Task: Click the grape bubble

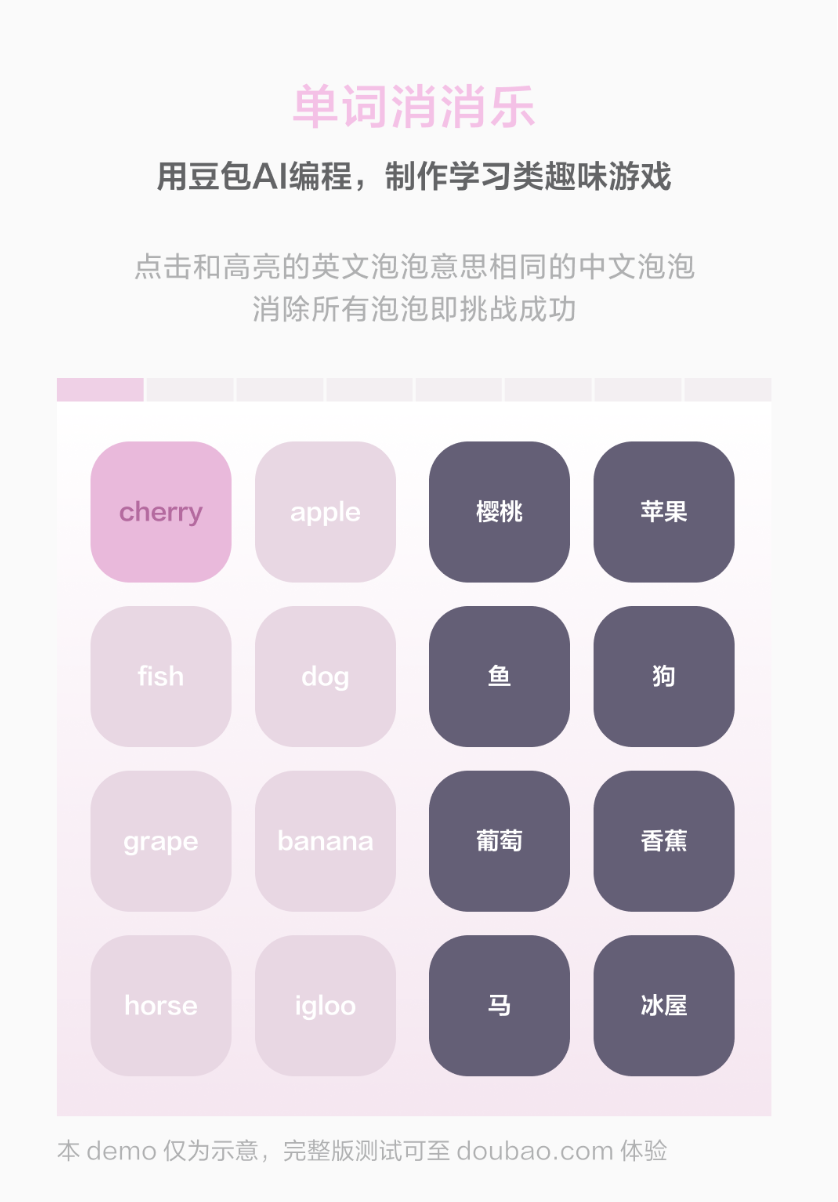Action: pos(161,841)
